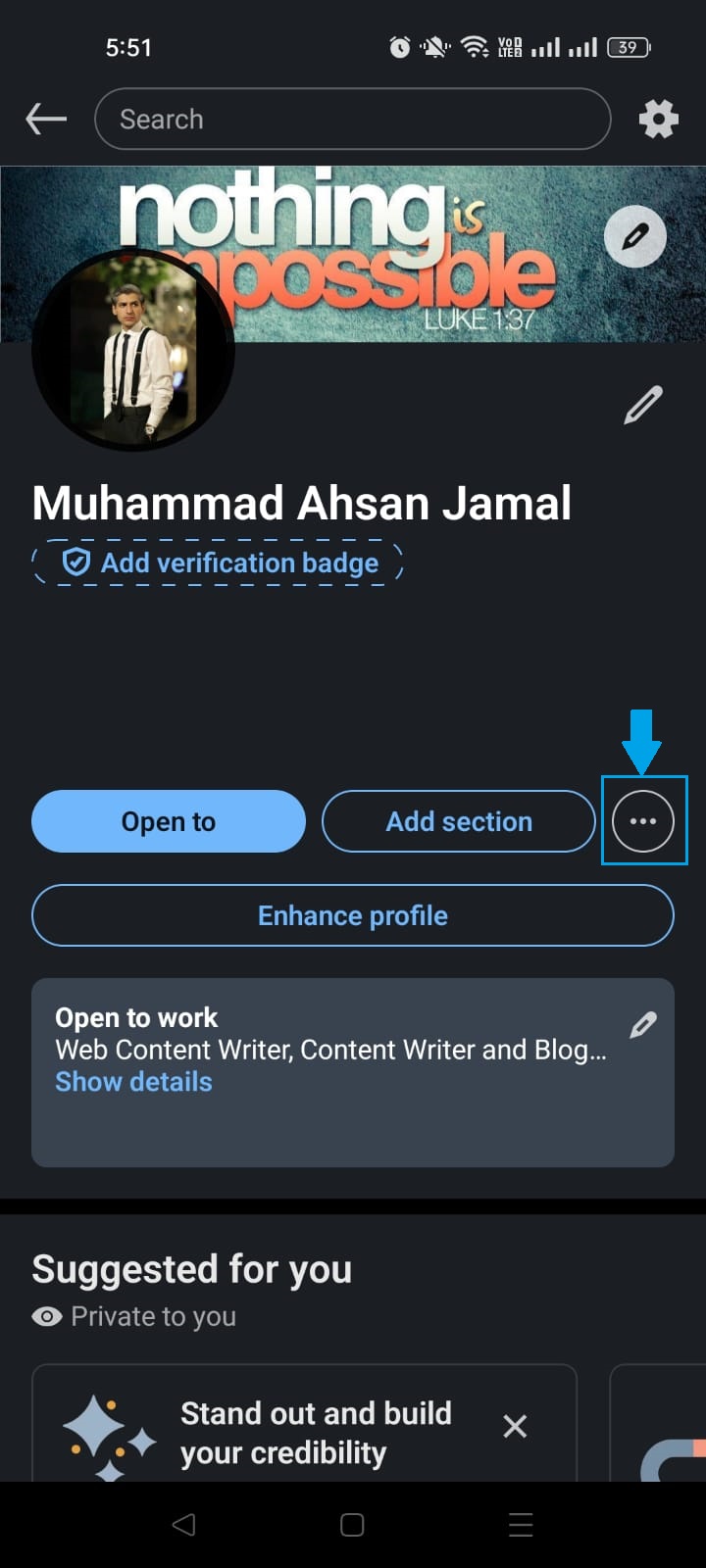
Task: Tap the Android home navigation button
Action: (352, 1525)
